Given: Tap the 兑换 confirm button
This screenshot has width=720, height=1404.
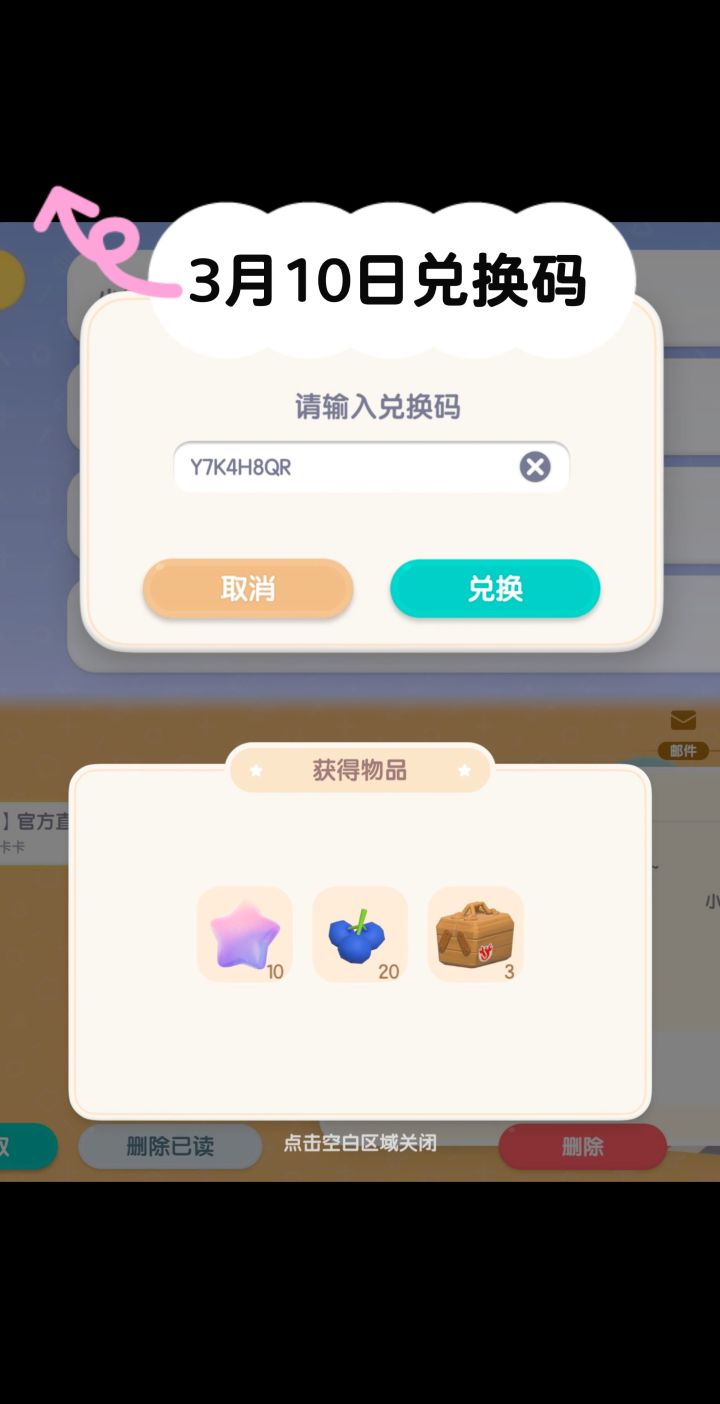Looking at the screenshot, I should pos(494,589).
